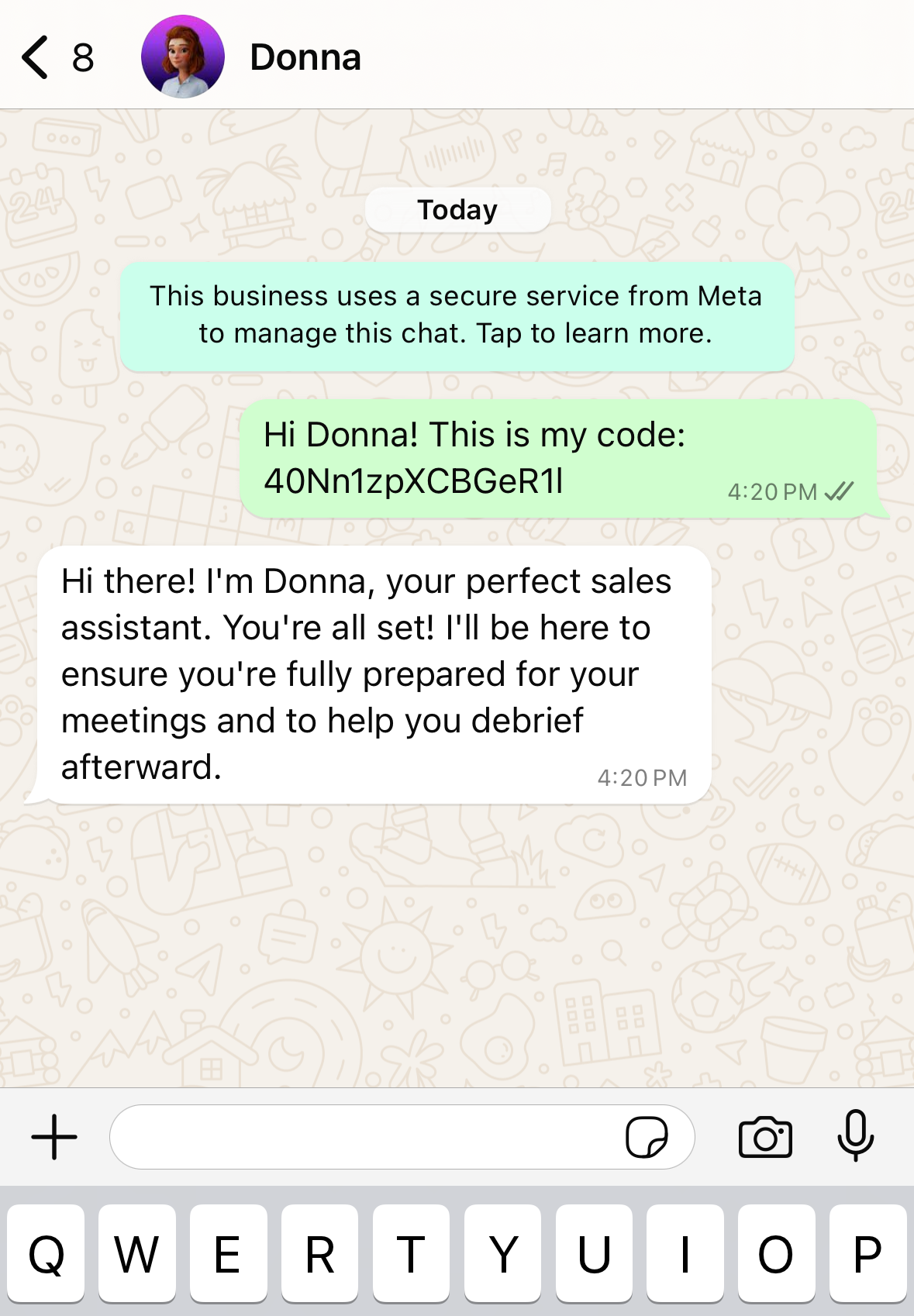Open Donna's contact info from name

pos(305,57)
